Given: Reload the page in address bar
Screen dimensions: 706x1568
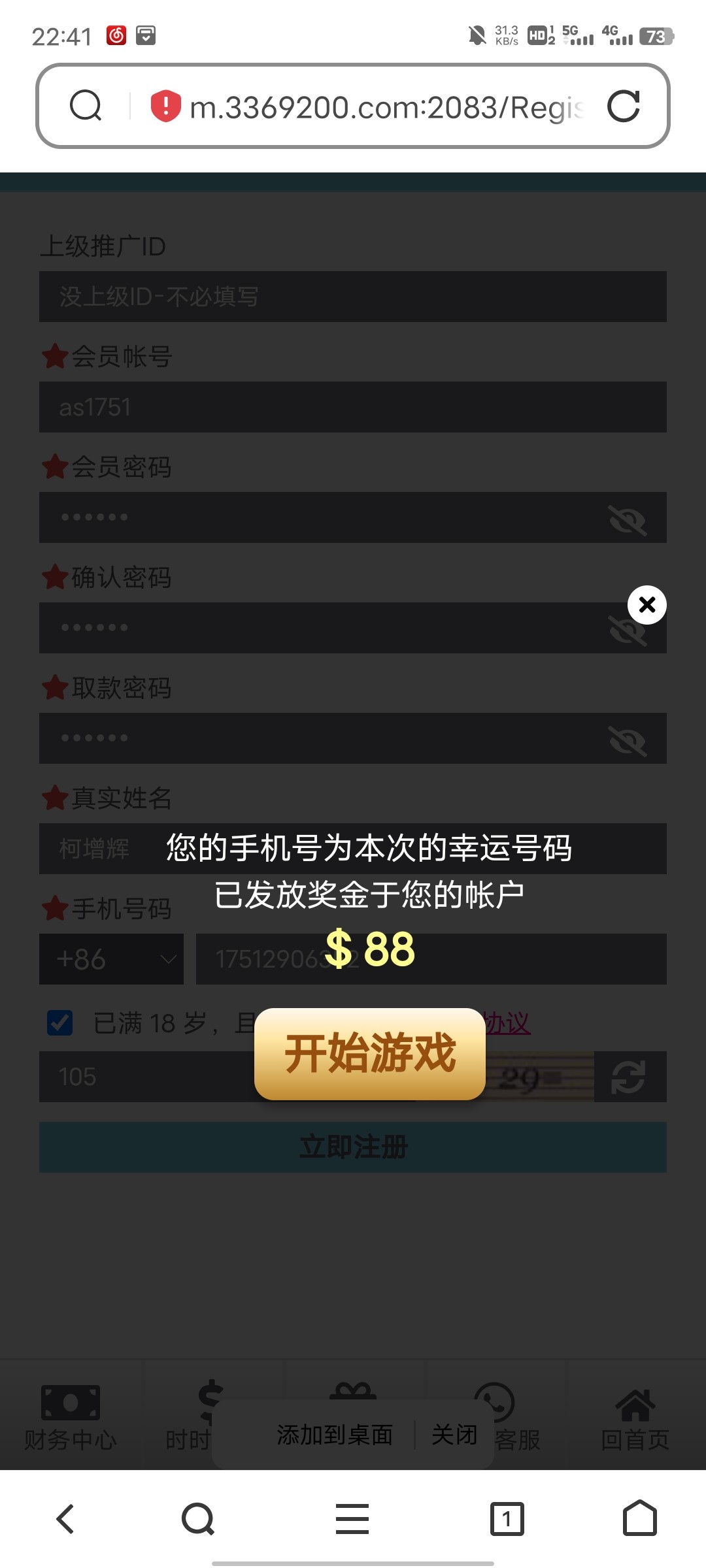Looking at the screenshot, I should click(x=623, y=106).
